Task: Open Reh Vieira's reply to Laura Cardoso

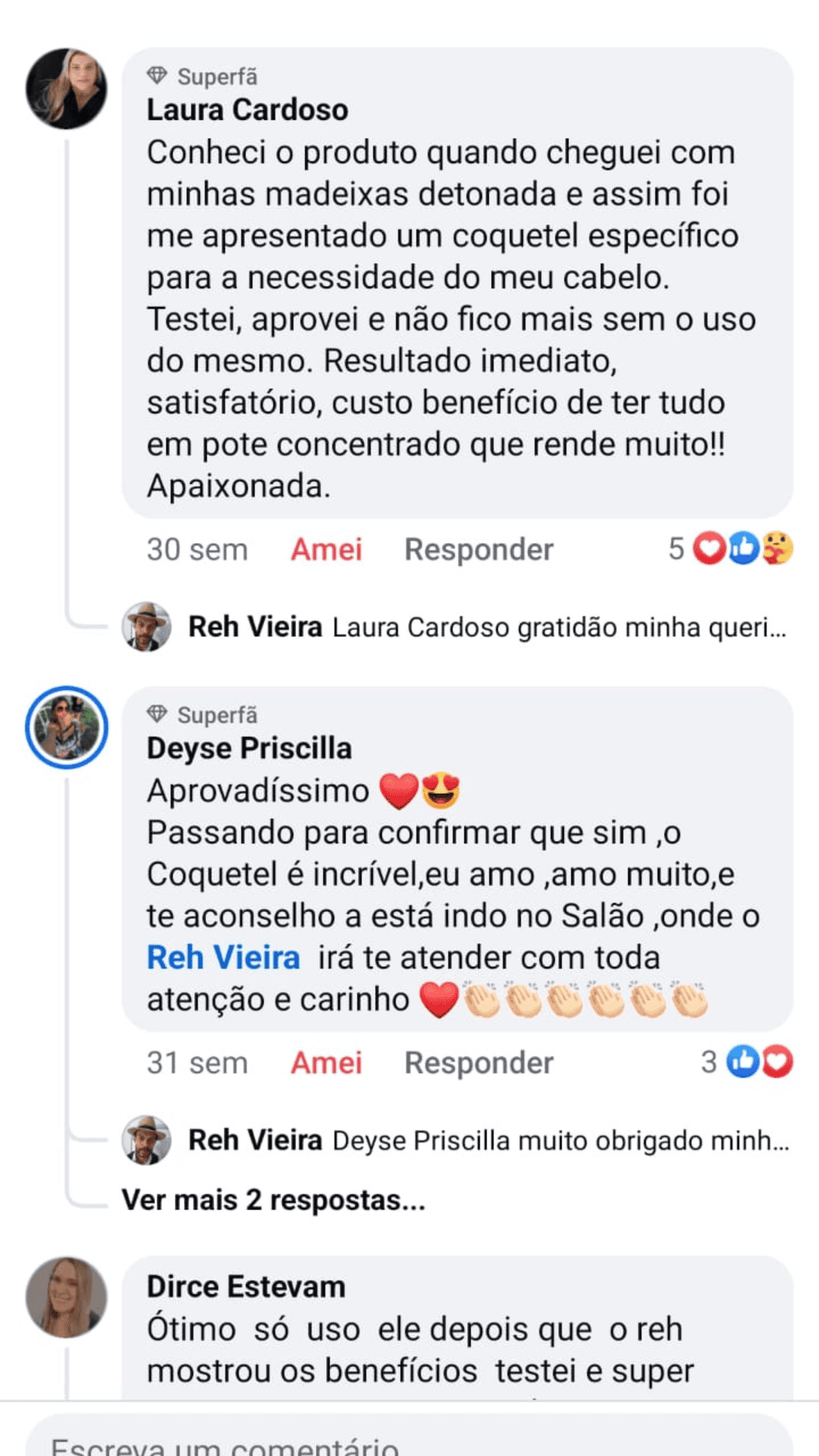Action: [x=485, y=628]
